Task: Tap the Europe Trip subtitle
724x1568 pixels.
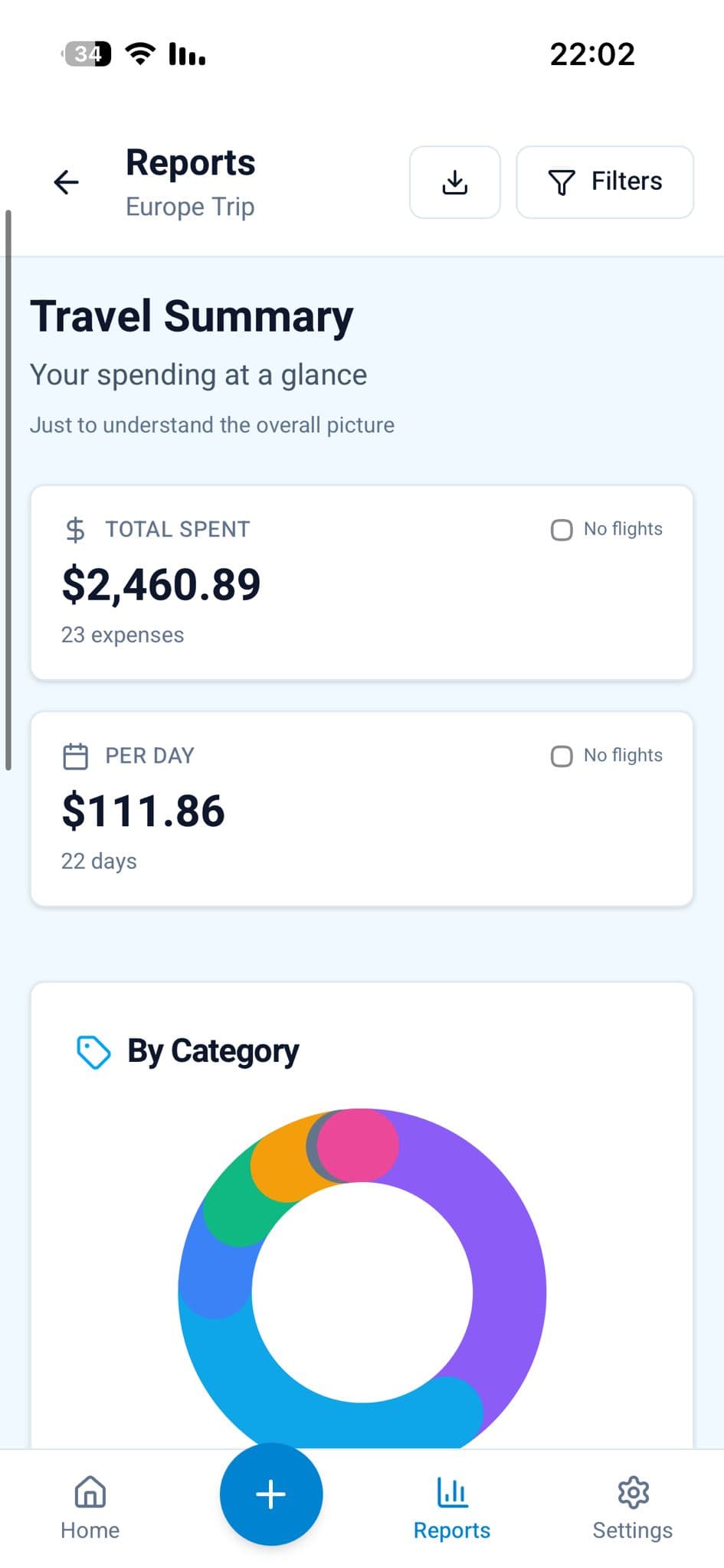Action: click(189, 206)
